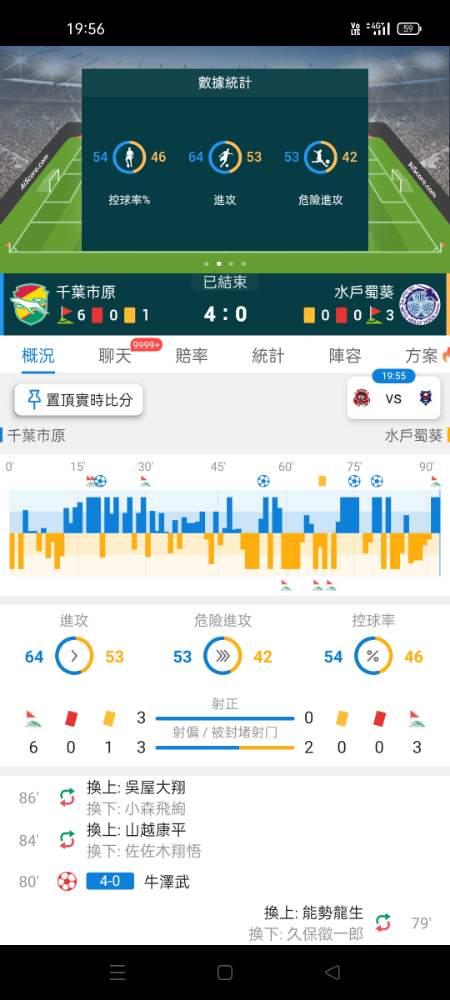450x1000 pixels.
Task: Tap the system back button
Action: point(332,972)
